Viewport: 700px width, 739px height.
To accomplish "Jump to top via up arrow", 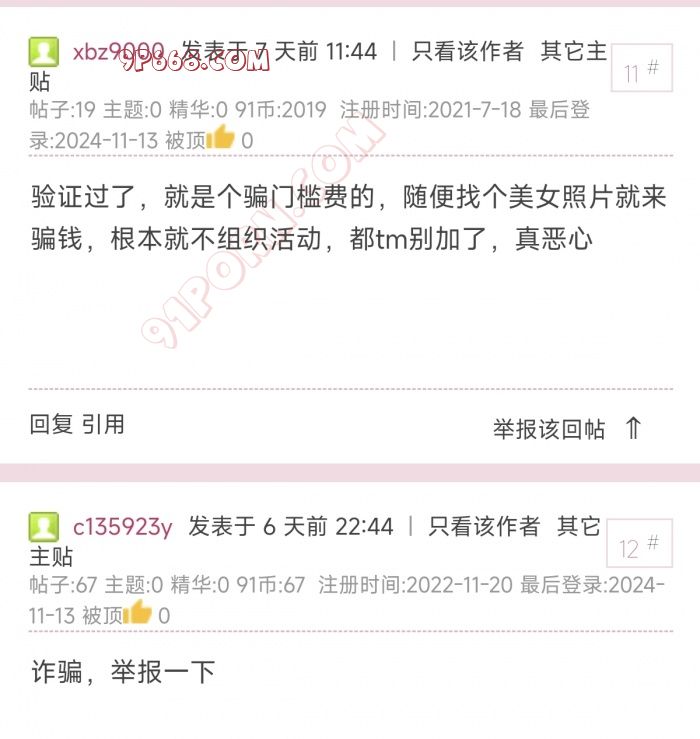I will [x=633, y=429].
